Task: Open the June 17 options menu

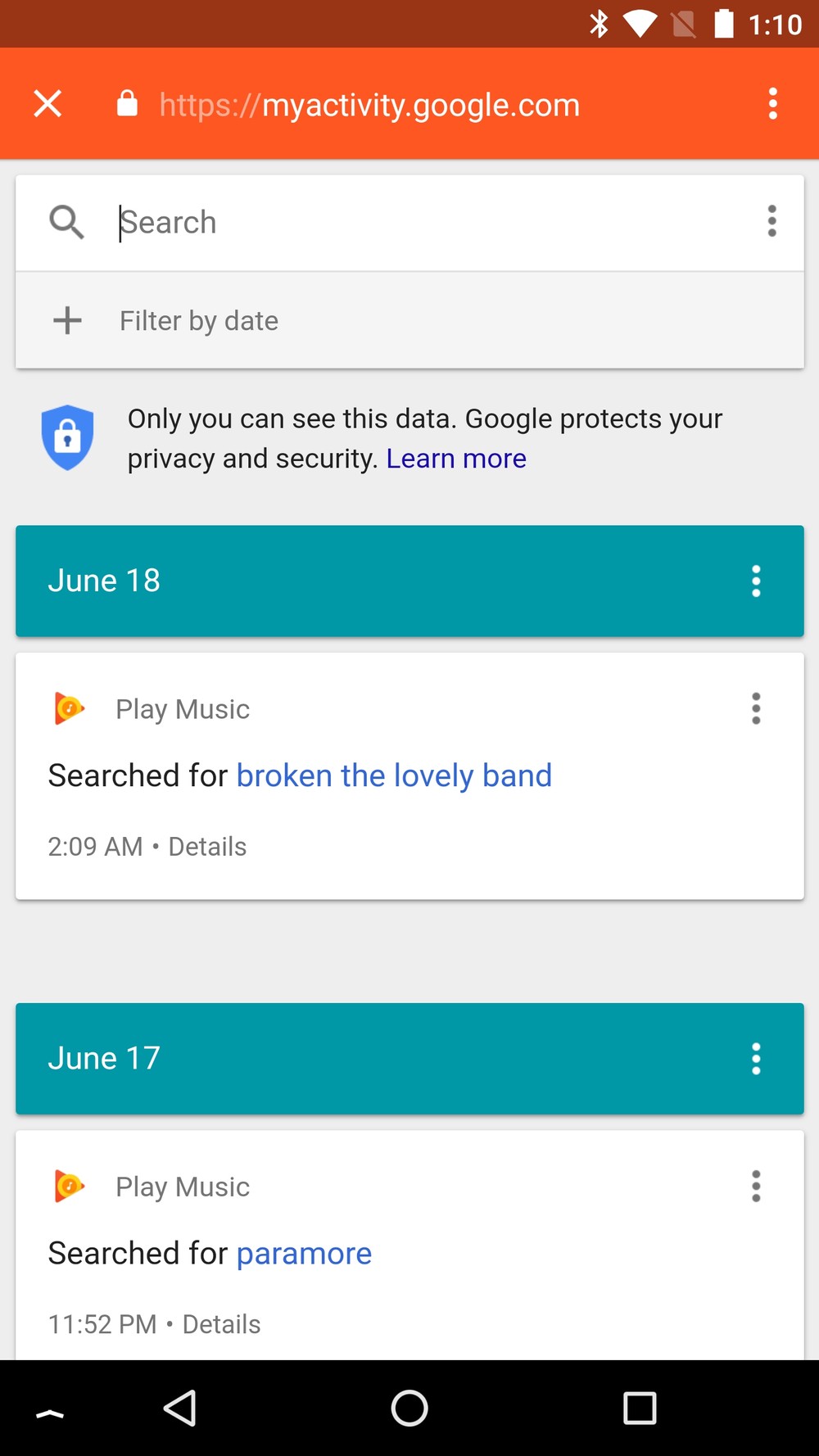Action: 756,1059
